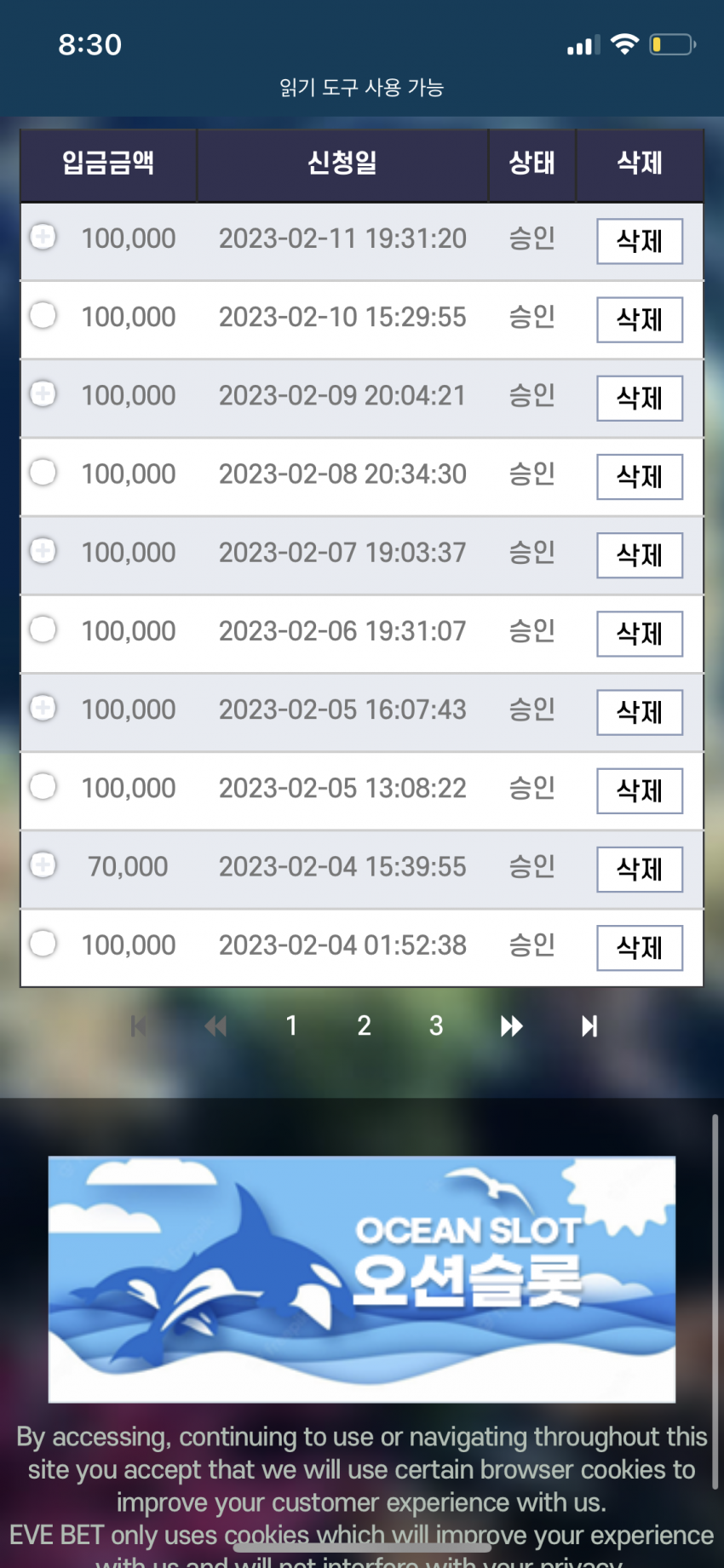Delete the 2023-02-11 19:31:20 deposit record

point(640,241)
